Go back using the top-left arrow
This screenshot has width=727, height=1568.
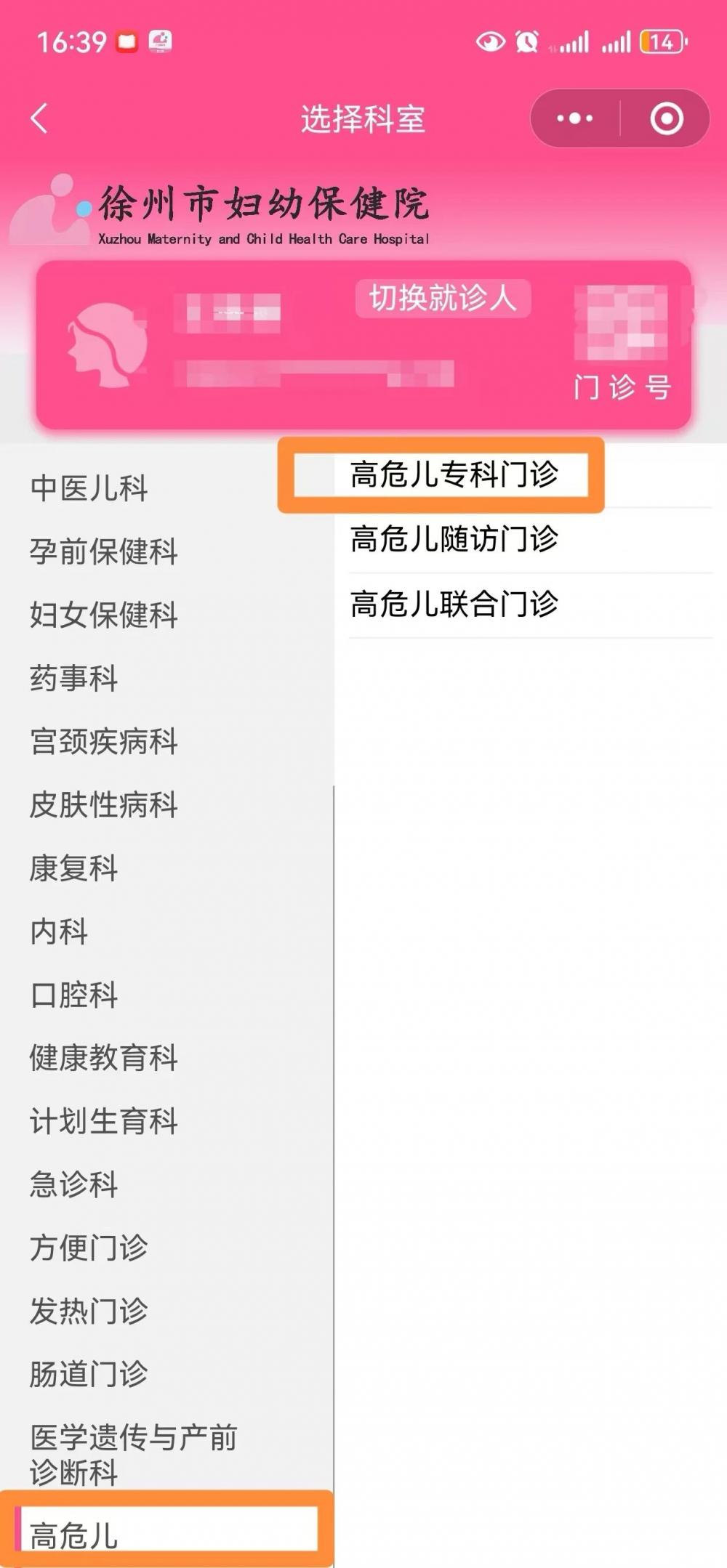[40, 118]
